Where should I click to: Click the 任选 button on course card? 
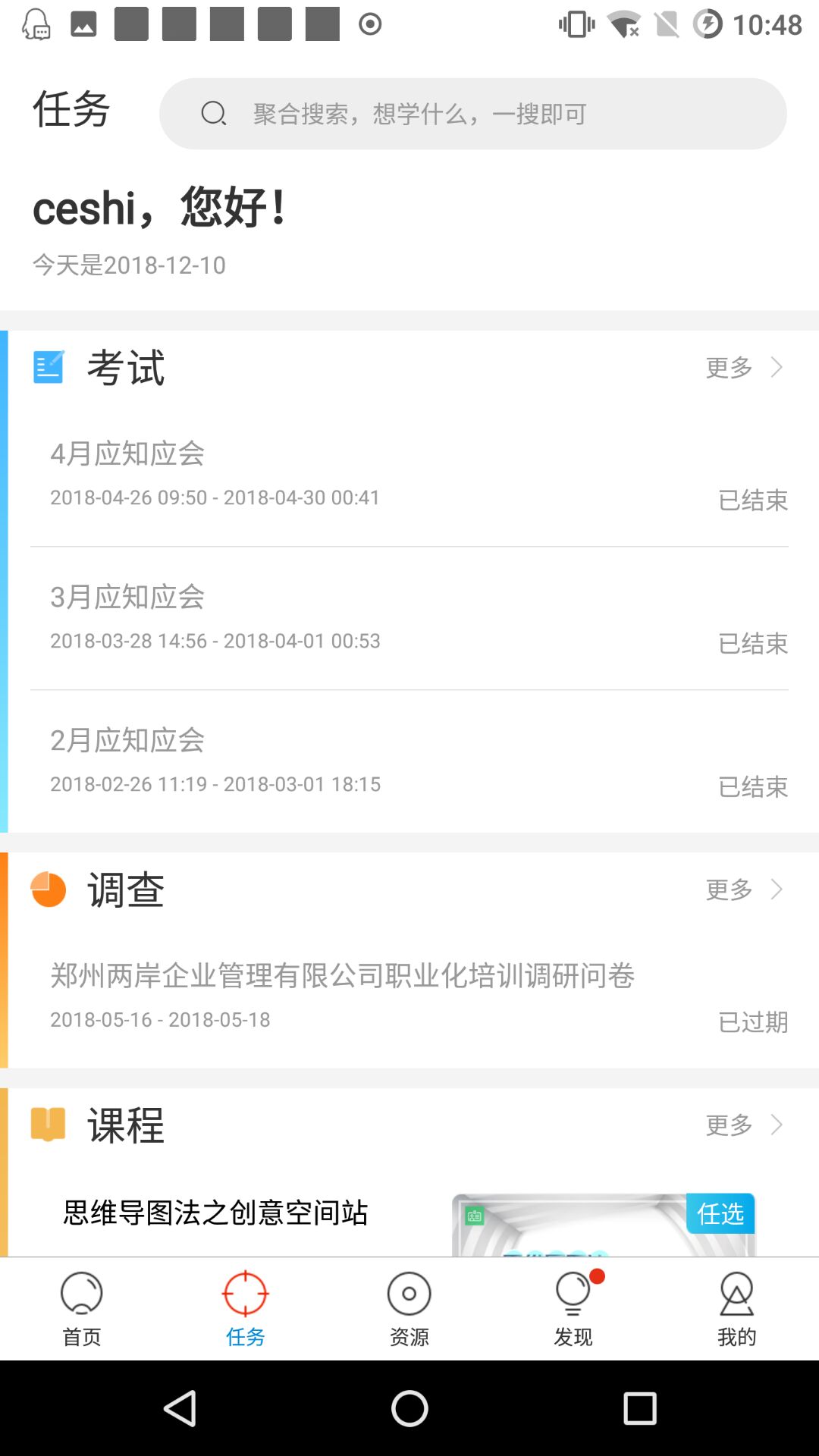719,1214
